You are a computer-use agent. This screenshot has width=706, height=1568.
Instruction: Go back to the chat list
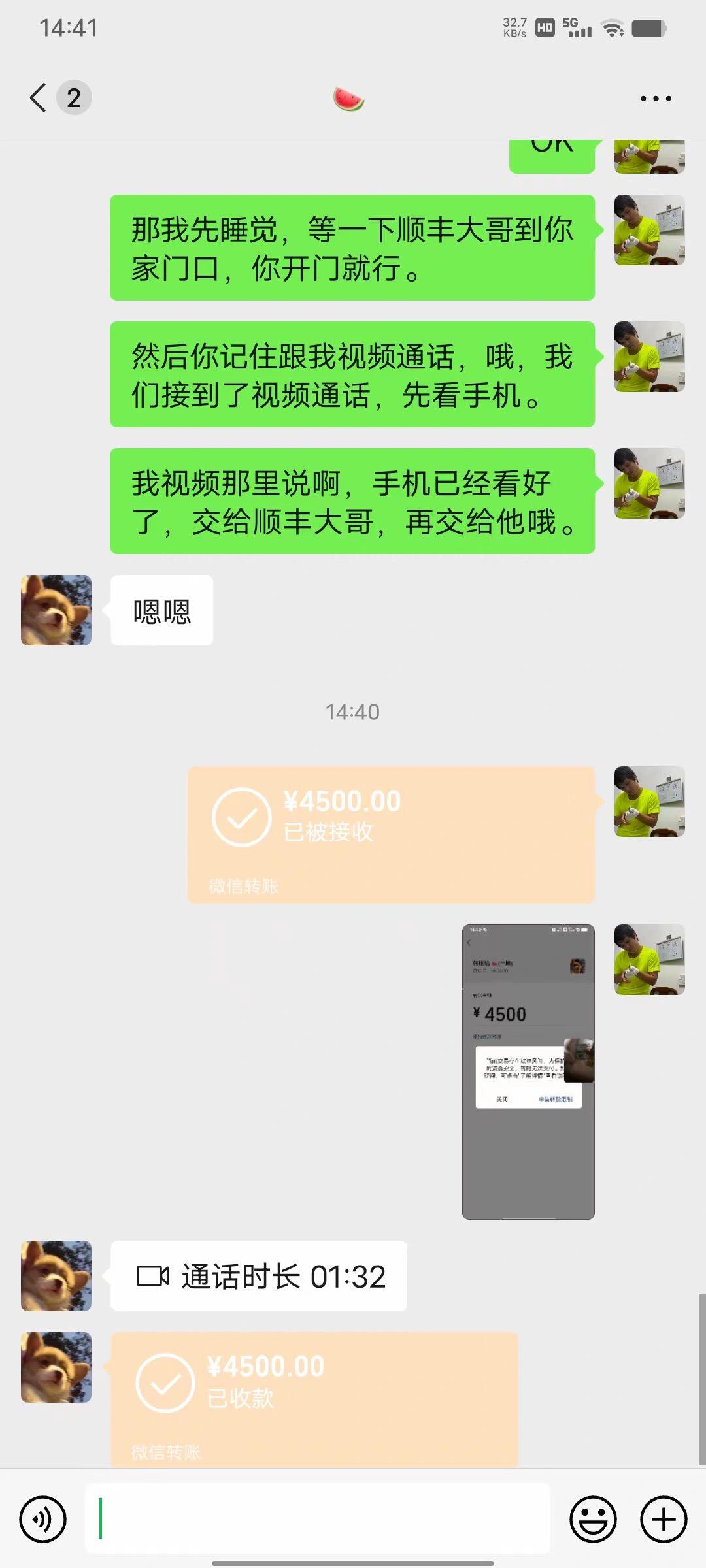tap(39, 98)
